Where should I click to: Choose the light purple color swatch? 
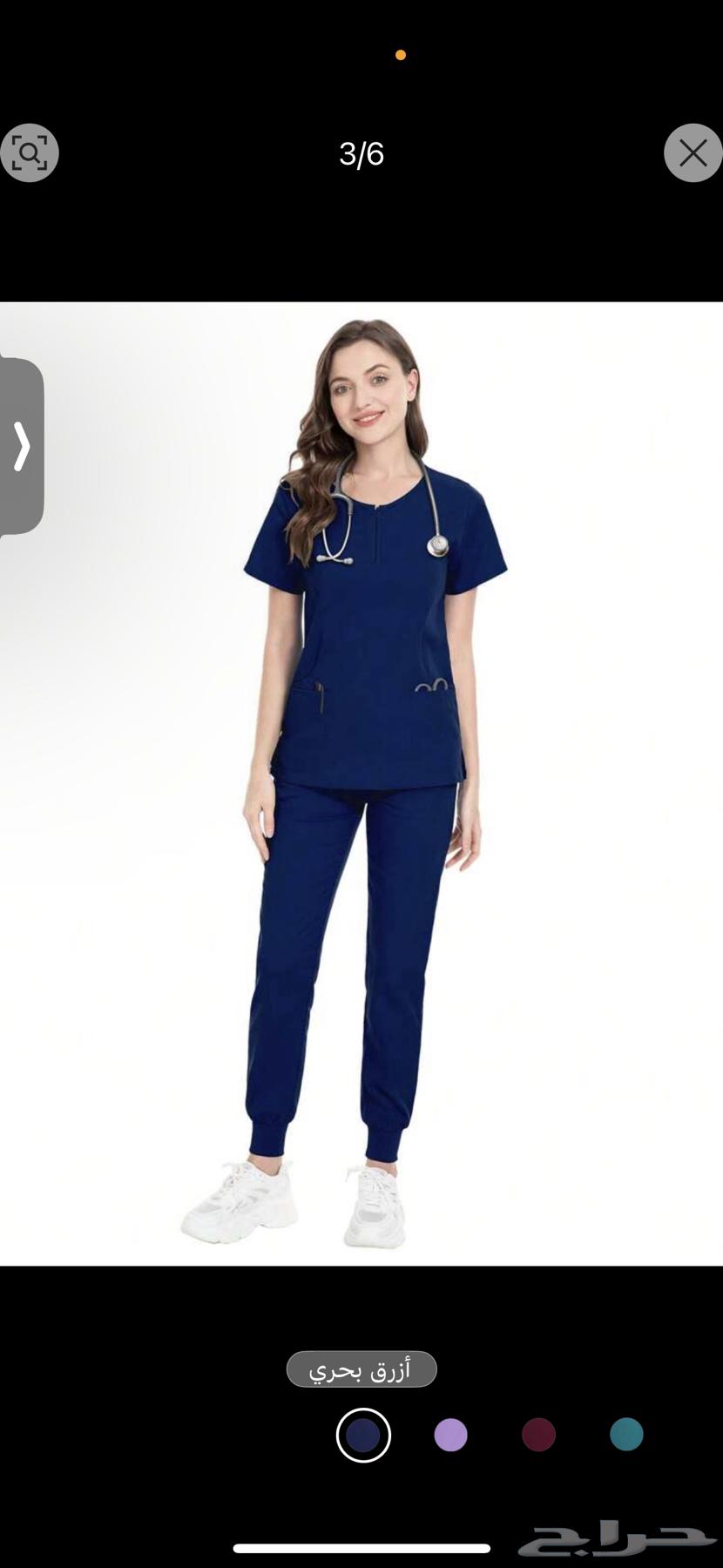tap(450, 1435)
